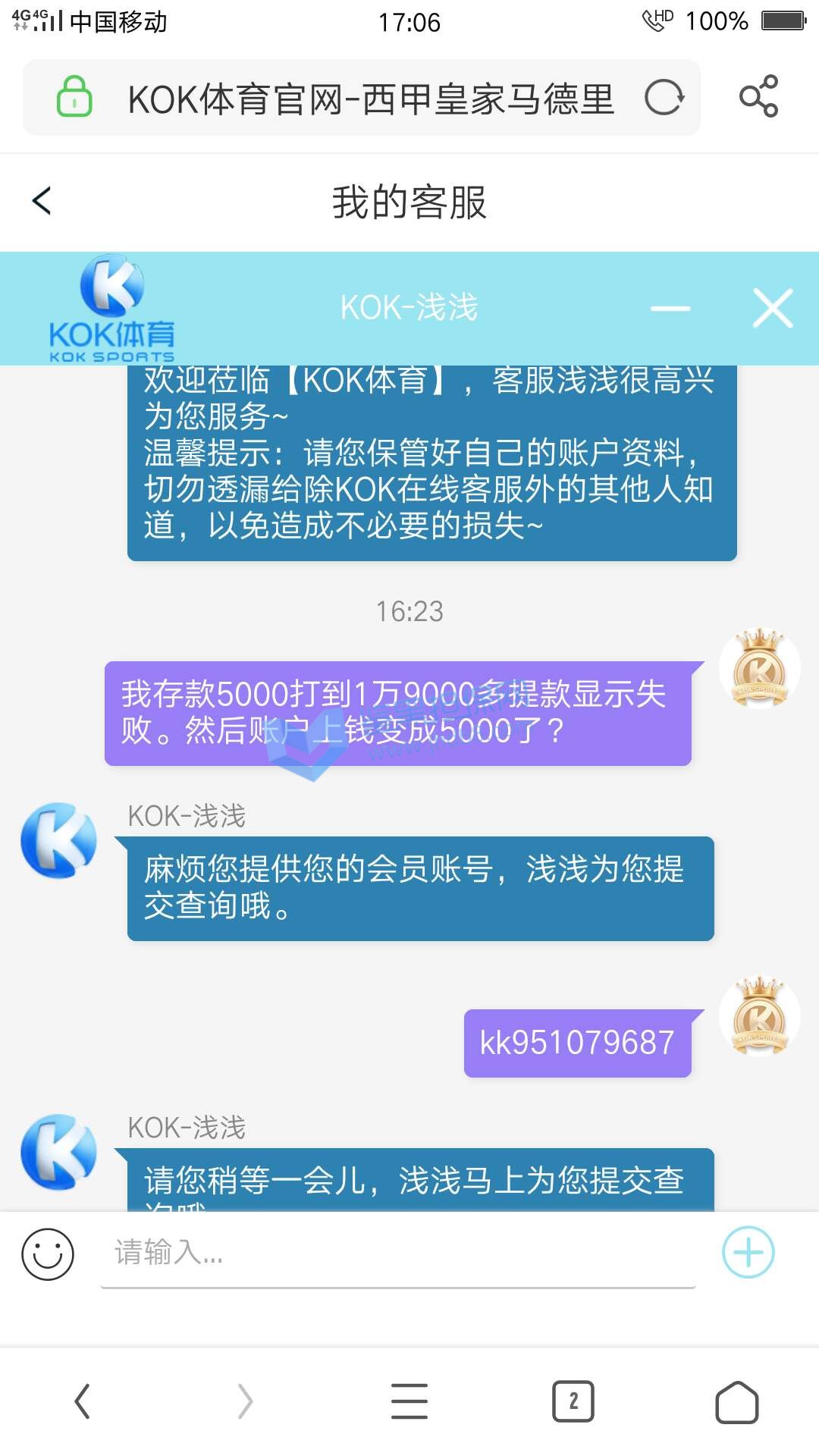Share this page via the share icon

pyautogui.click(x=758, y=96)
